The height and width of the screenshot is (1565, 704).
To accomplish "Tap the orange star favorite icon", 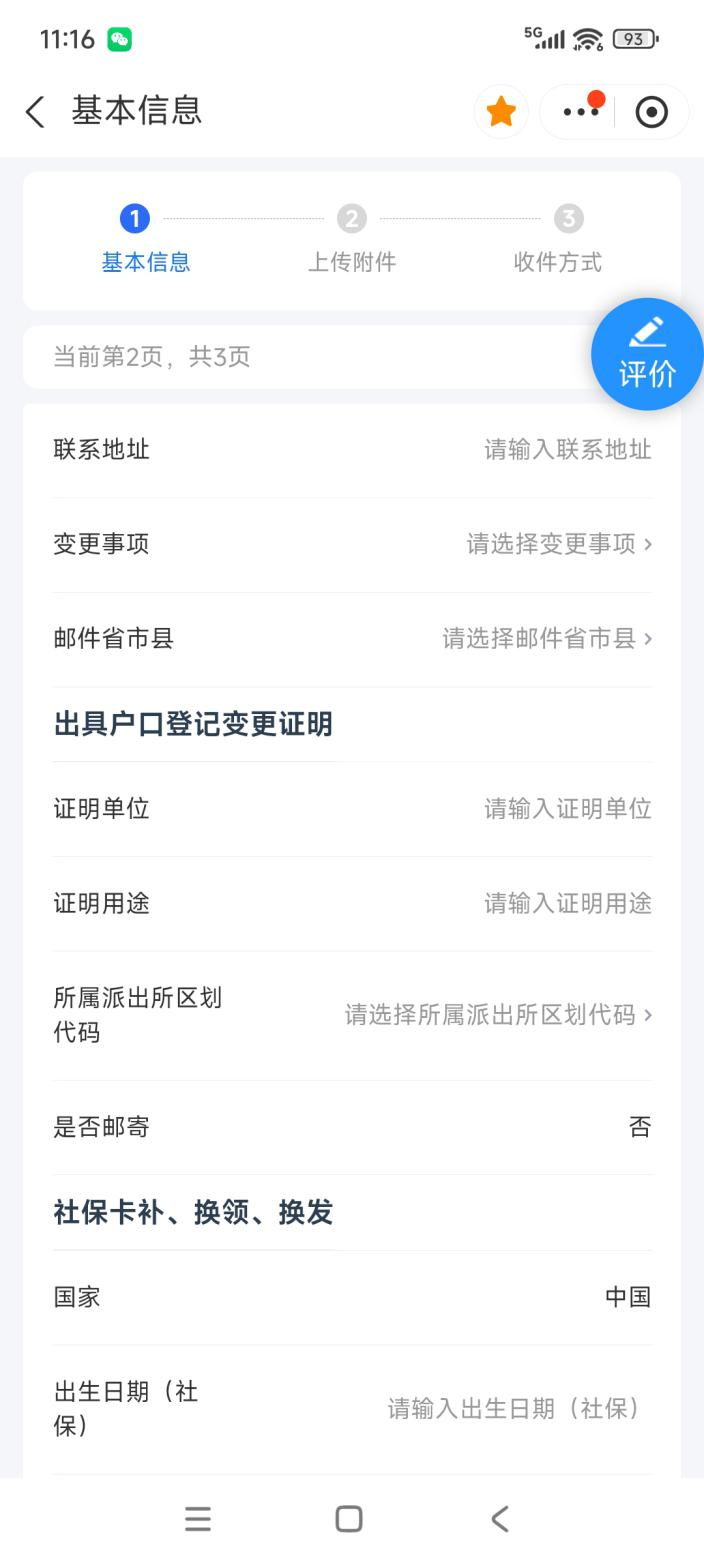I will click(501, 112).
